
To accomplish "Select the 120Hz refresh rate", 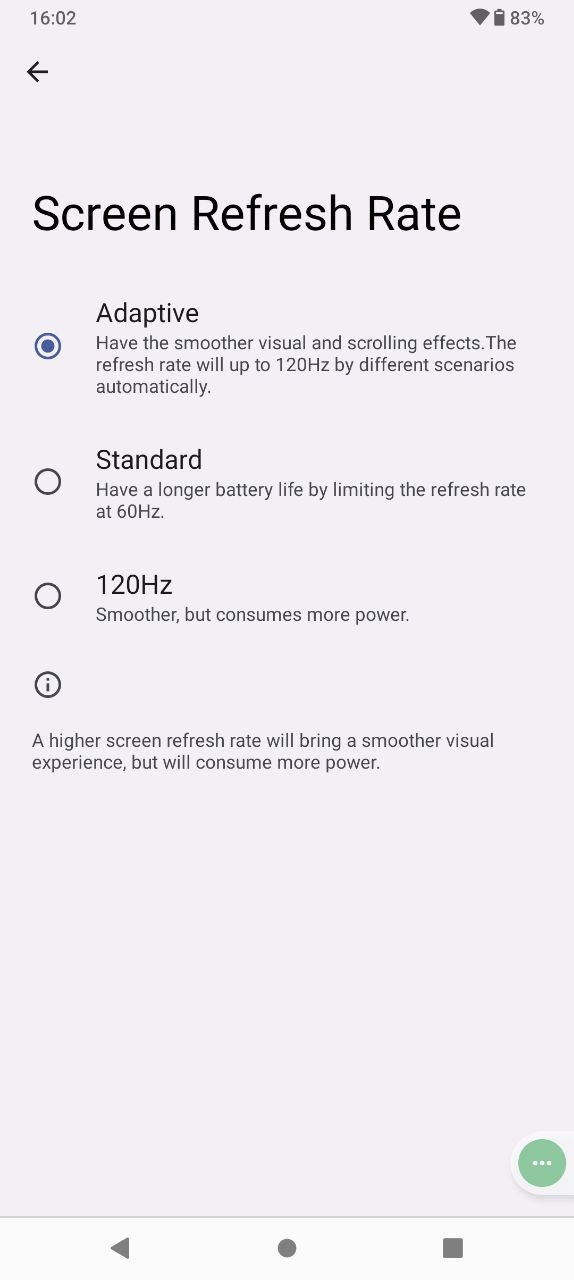I will 287,596.
